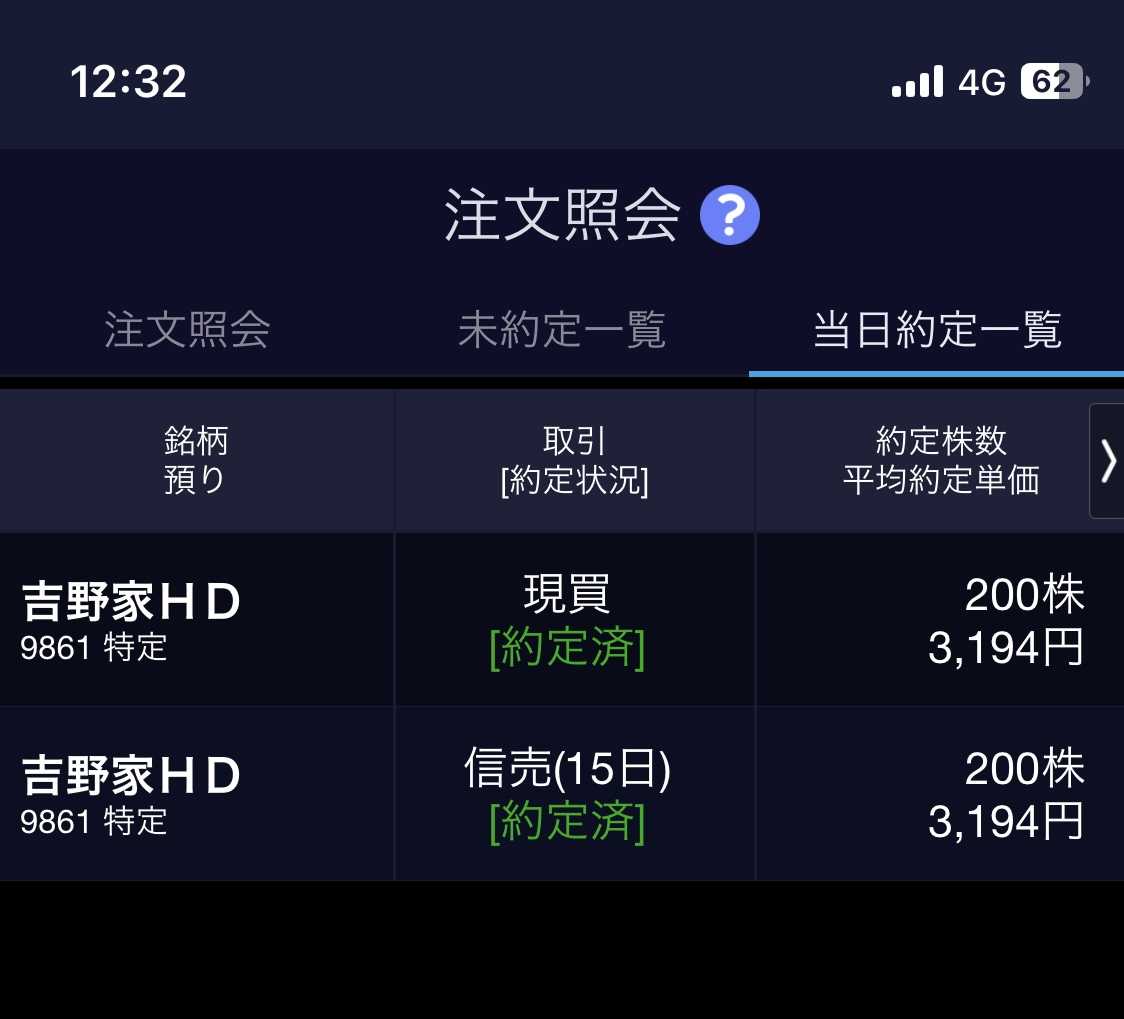Select the 当日約定一覧 tab
The width and height of the screenshot is (1124, 1019).
(x=937, y=330)
